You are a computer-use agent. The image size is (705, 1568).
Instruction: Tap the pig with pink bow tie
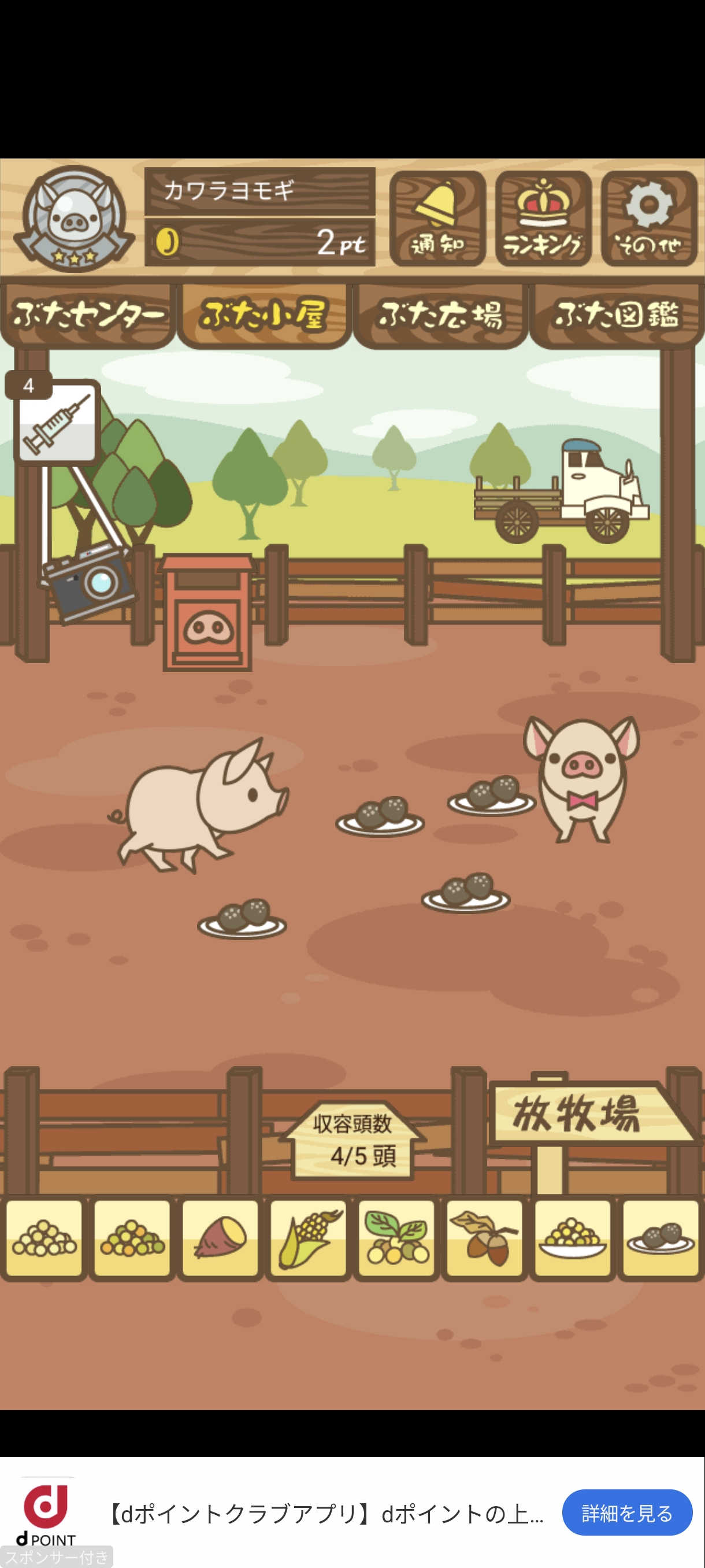coord(581,779)
